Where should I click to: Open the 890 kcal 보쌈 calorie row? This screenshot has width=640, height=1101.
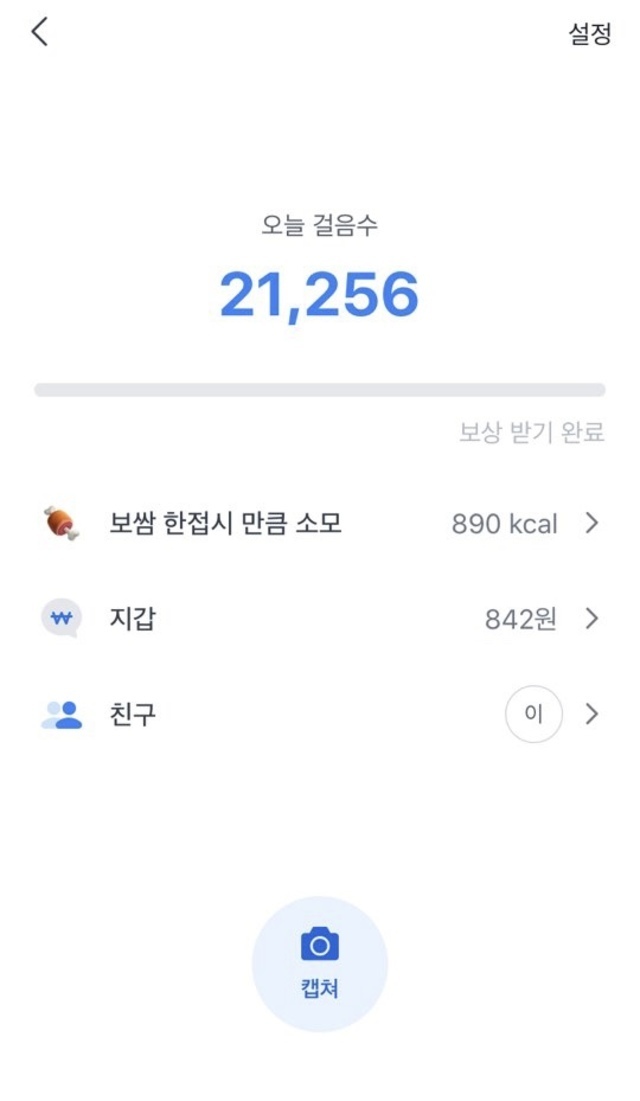pos(320,523)
